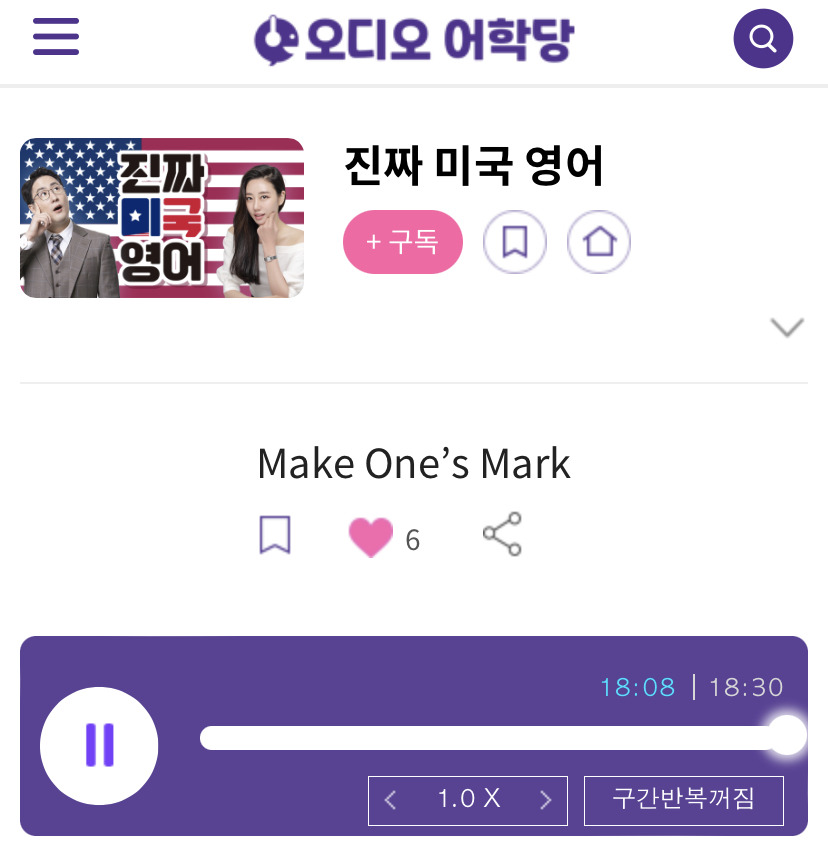The image size is (828, 858).
Task: Expand the program description with the chevron
Action: (787, 326)
